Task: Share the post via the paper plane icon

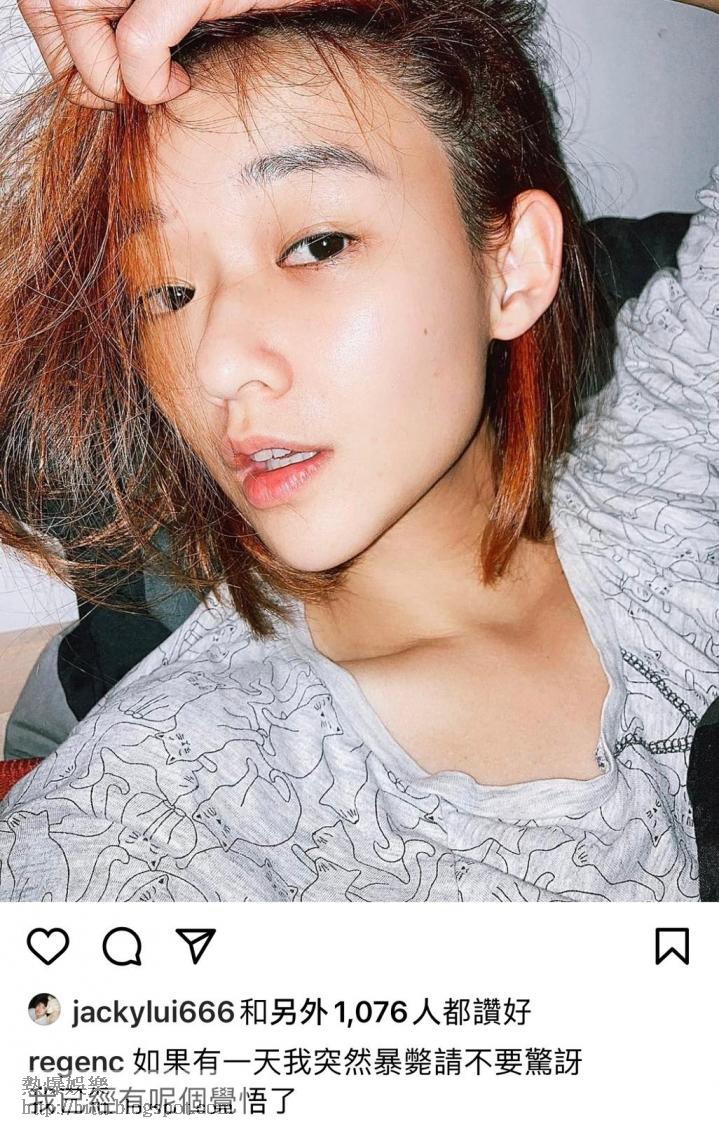Action: point(195,945)
